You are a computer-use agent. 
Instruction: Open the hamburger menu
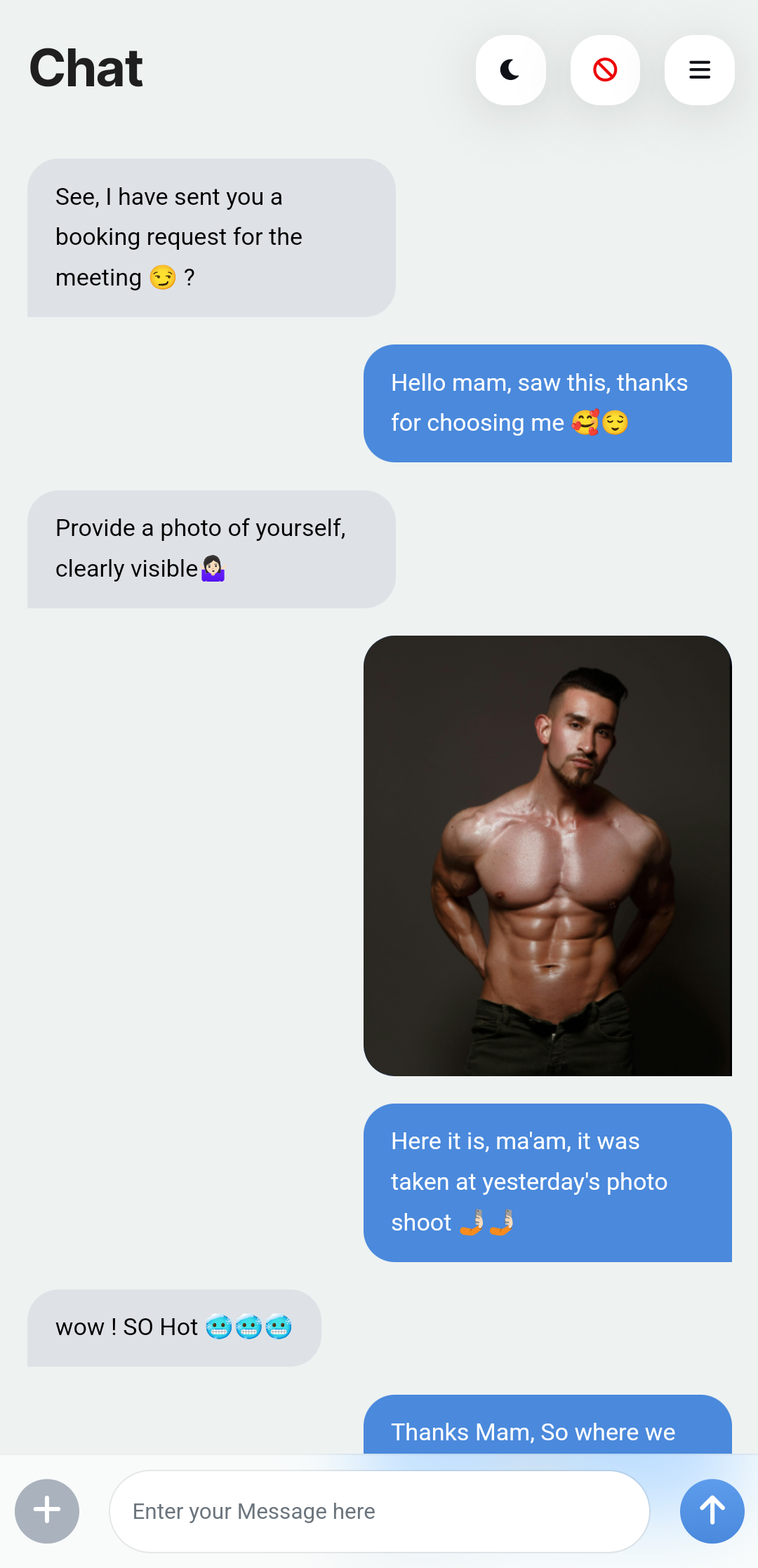699,70
